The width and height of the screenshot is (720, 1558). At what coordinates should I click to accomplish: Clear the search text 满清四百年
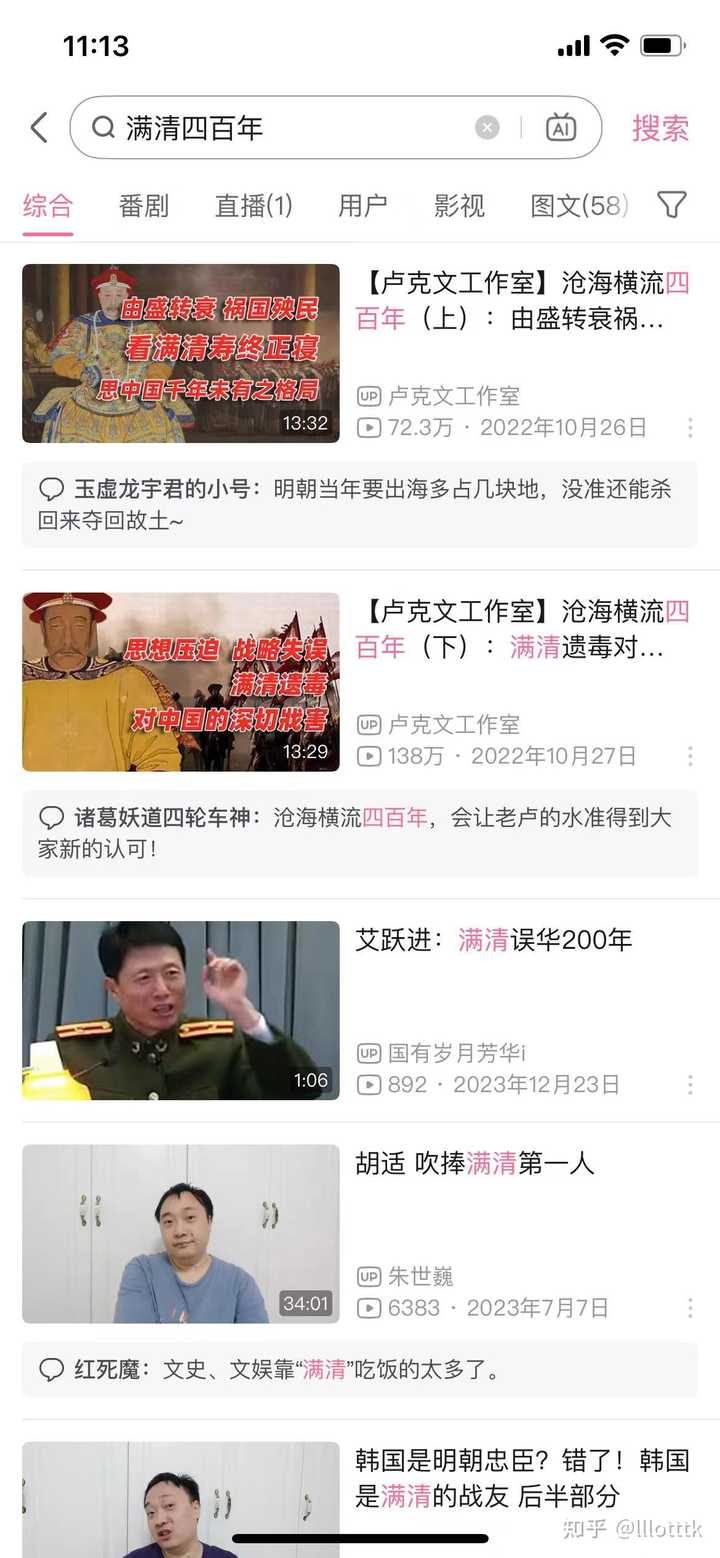[487, 128]
